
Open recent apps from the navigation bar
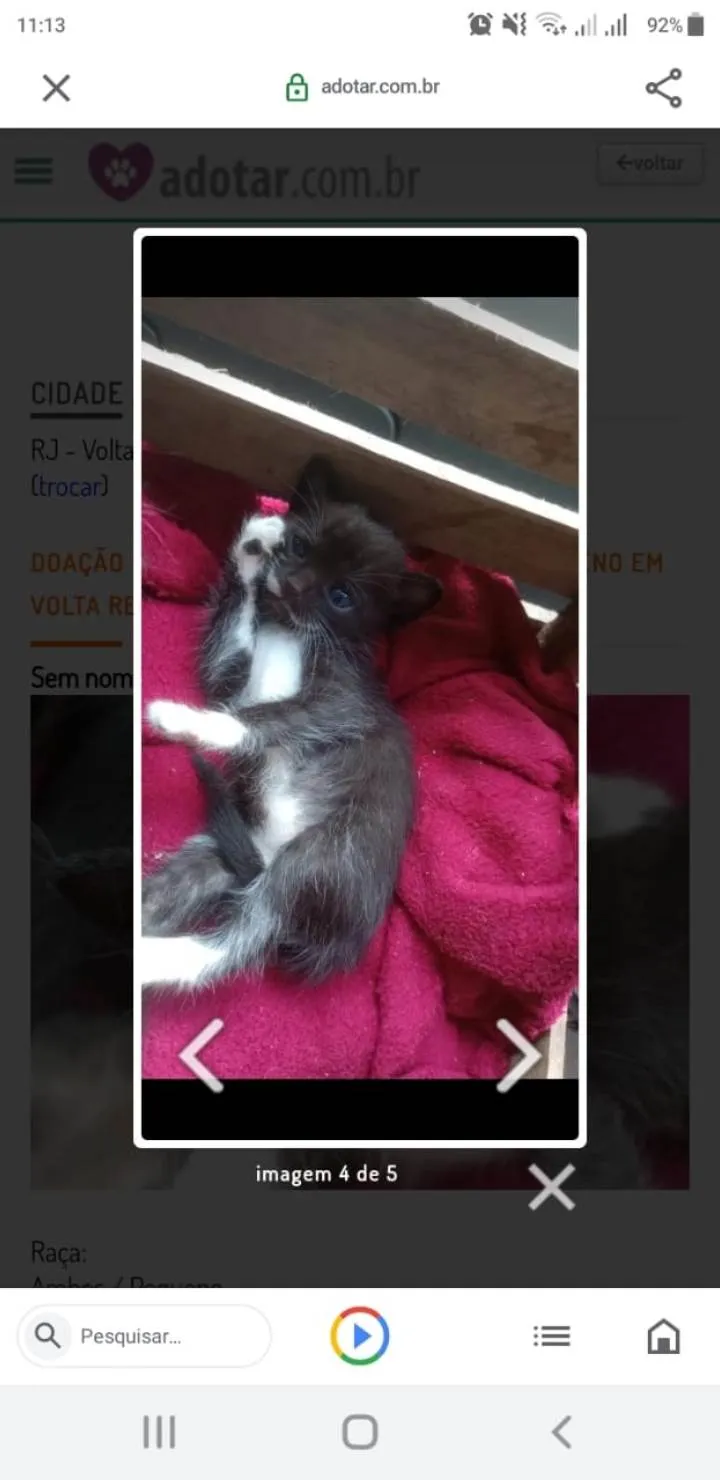pyautogui.click(x=159, y=1432)
